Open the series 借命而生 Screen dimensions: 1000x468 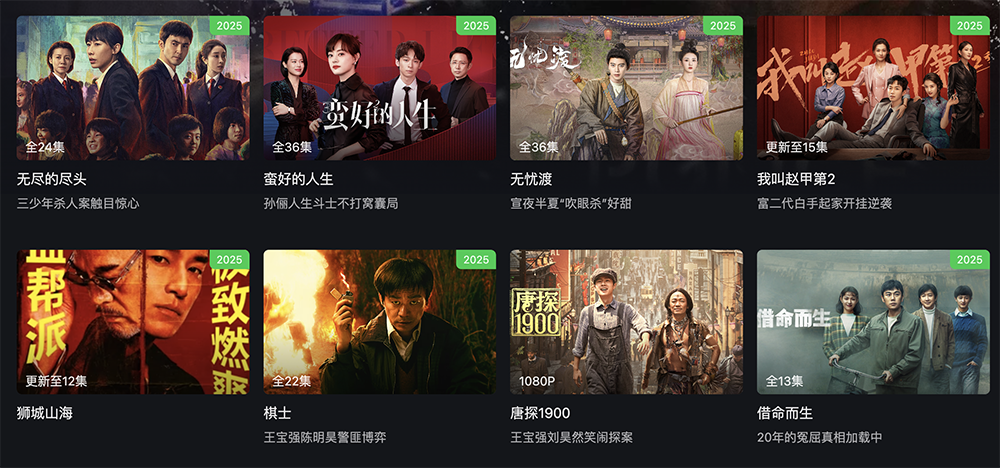coord(872,321)
